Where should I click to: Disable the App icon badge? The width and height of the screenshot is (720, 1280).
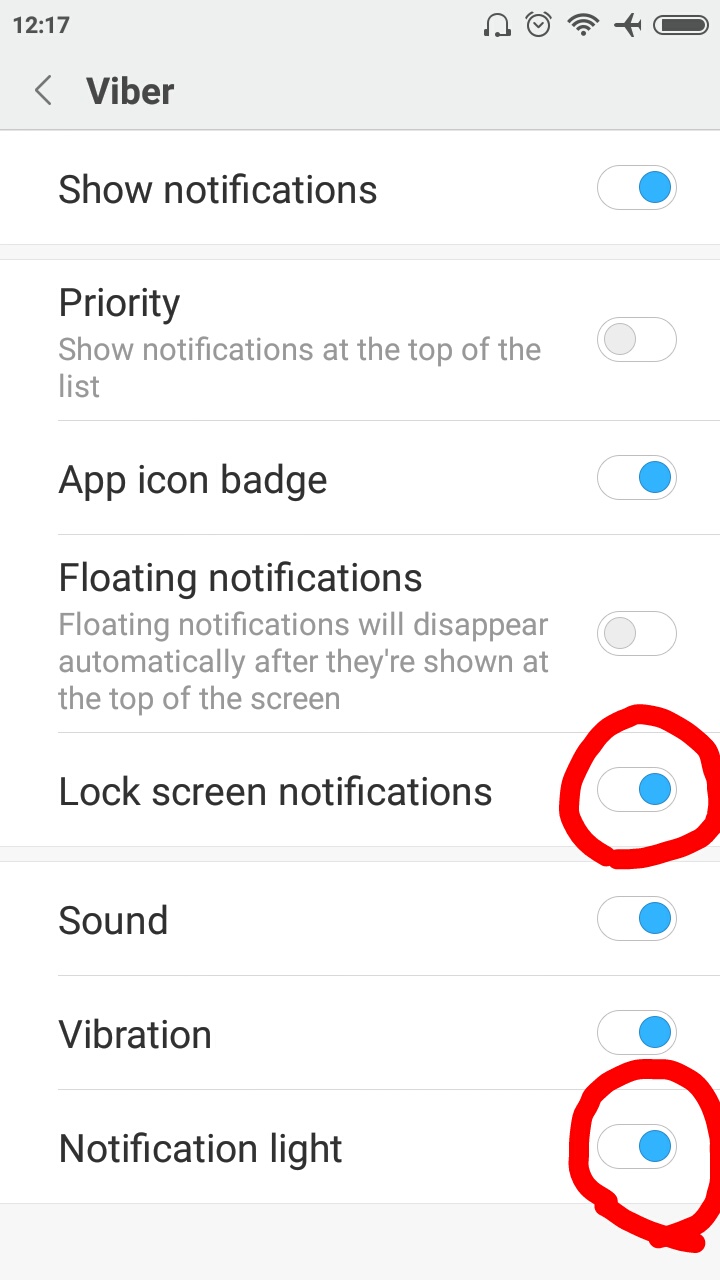(x=637, y=478)
